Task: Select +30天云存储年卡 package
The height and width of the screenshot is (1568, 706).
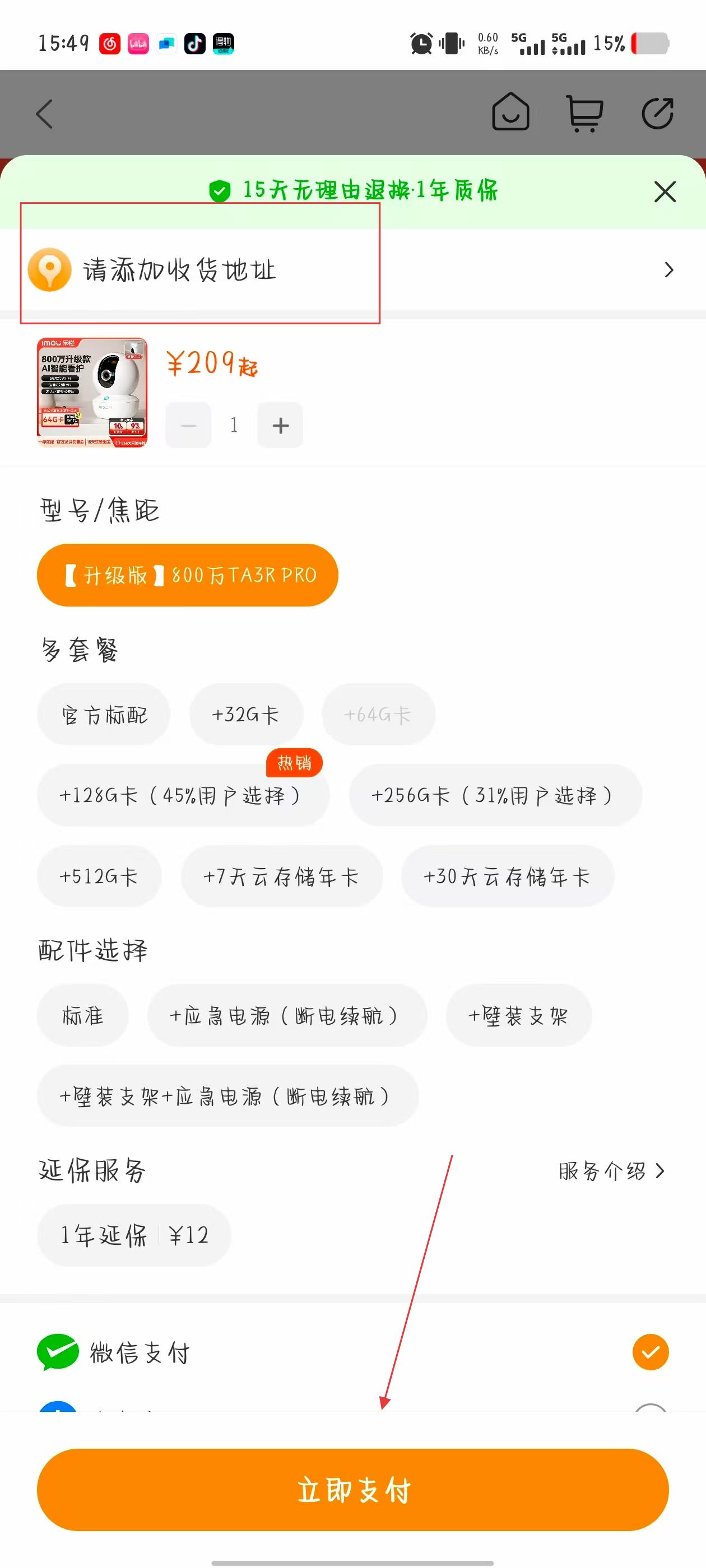Action: pos(508,876)
